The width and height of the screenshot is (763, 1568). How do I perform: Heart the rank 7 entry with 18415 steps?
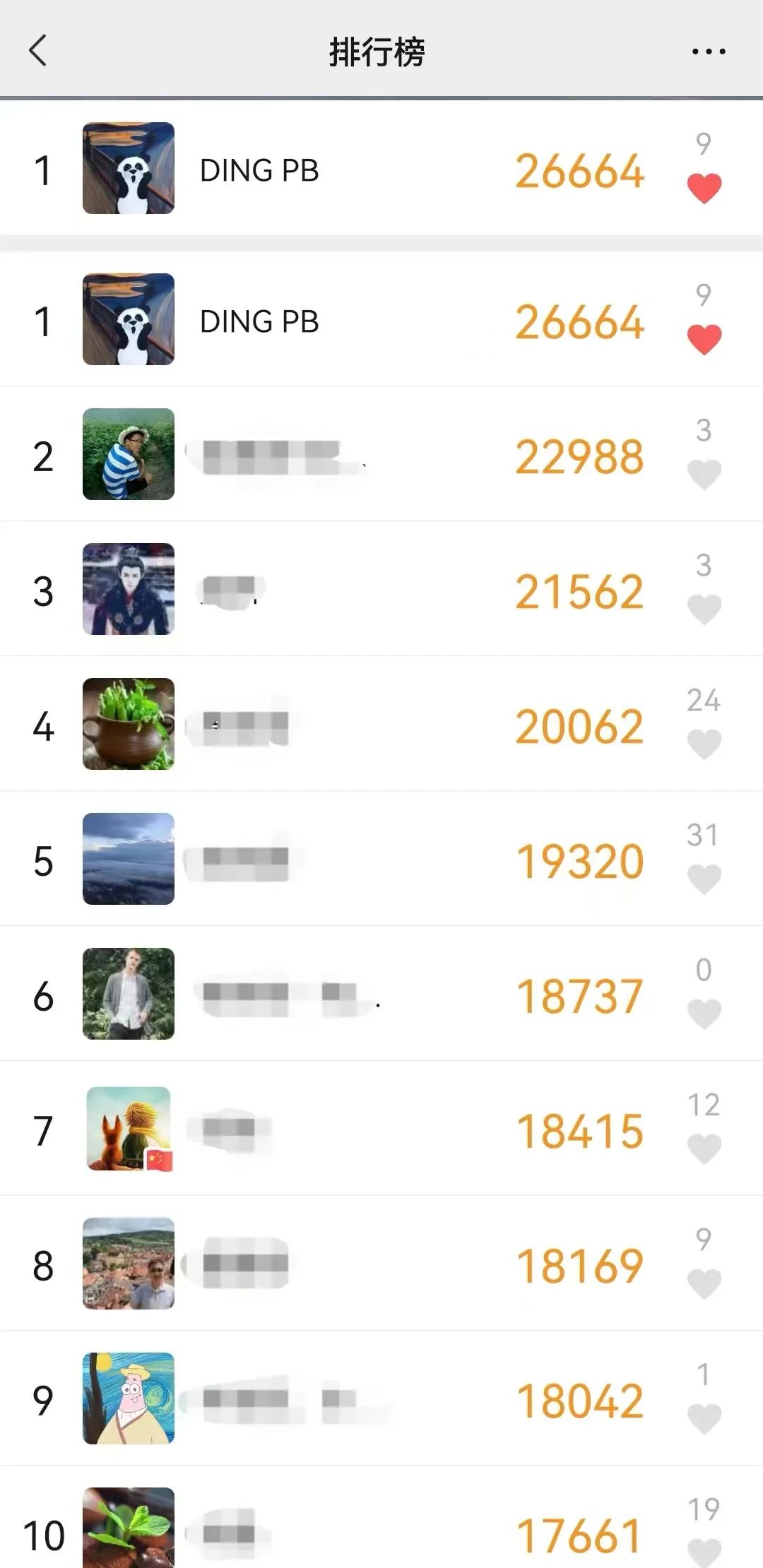coord(704,1148)
